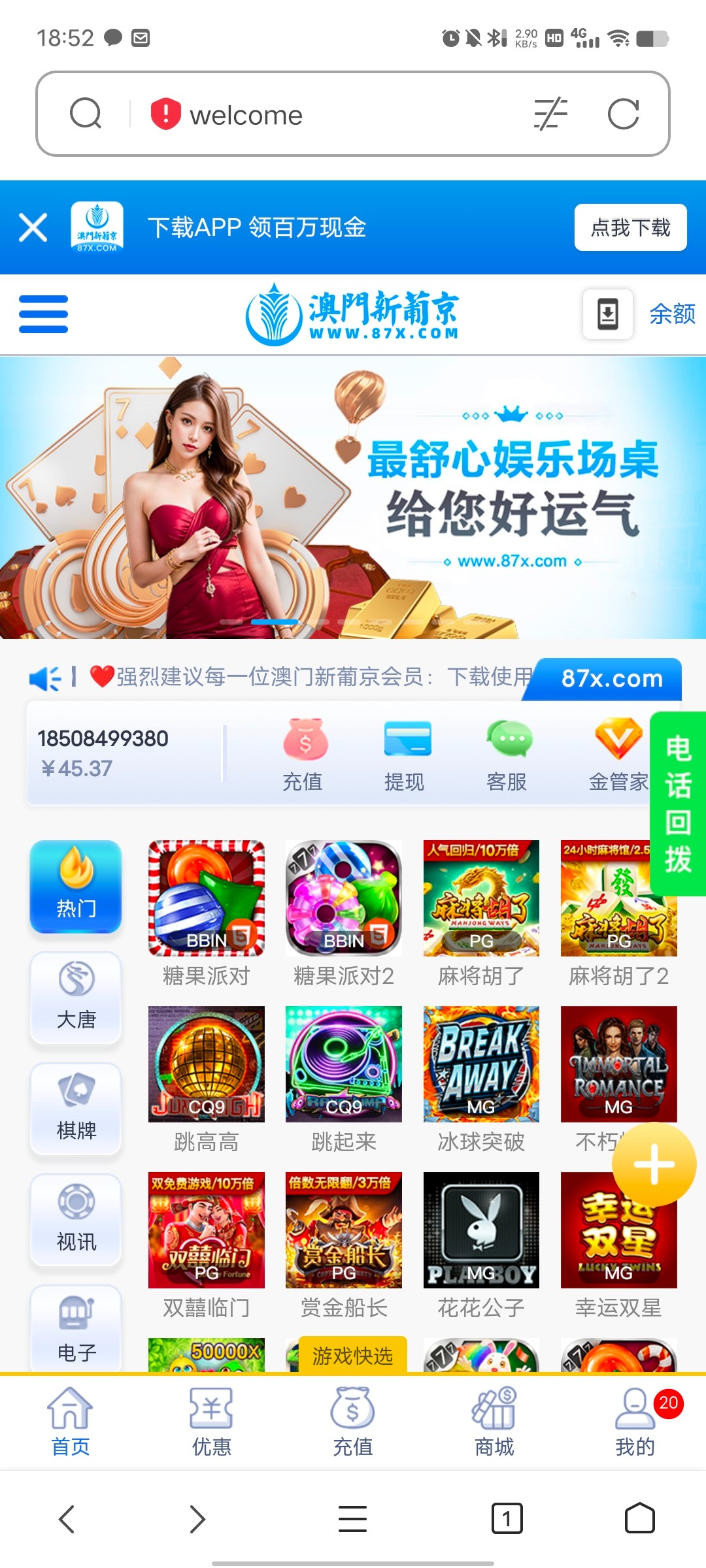Tap the 点我下载 download button
The image size is (706, 1568).
point(630,227)
